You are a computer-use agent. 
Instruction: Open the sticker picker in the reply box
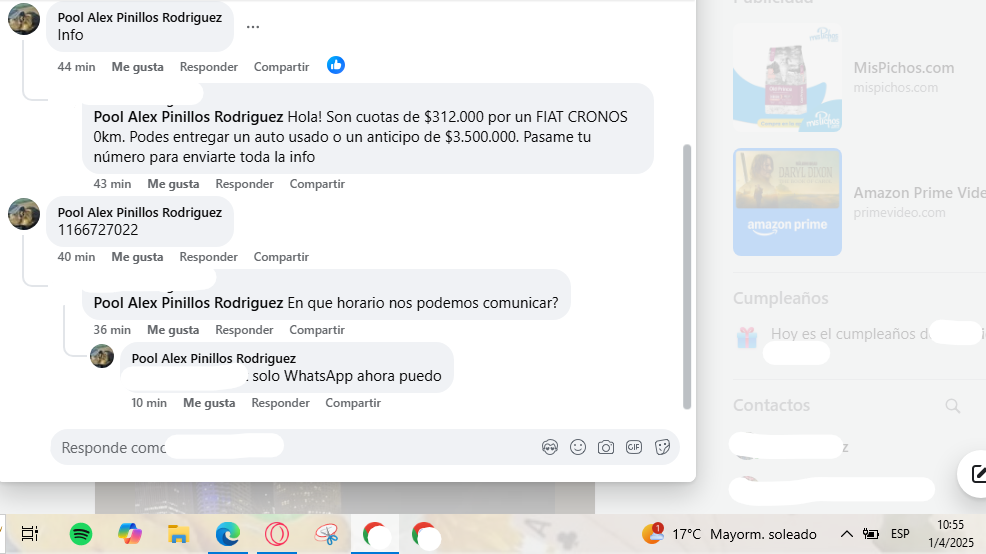click(662, 448)
